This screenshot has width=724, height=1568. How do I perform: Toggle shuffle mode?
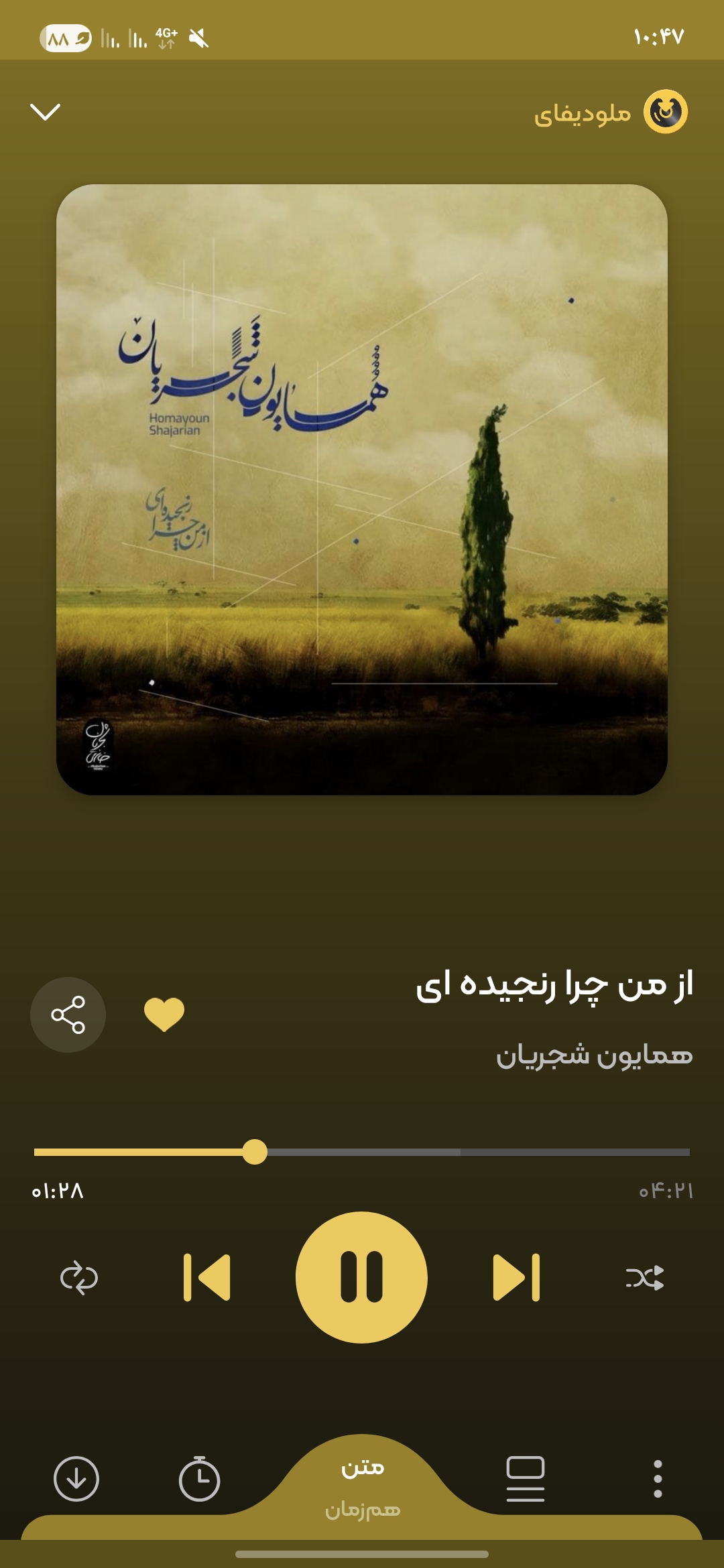[x=644, y=1277]
